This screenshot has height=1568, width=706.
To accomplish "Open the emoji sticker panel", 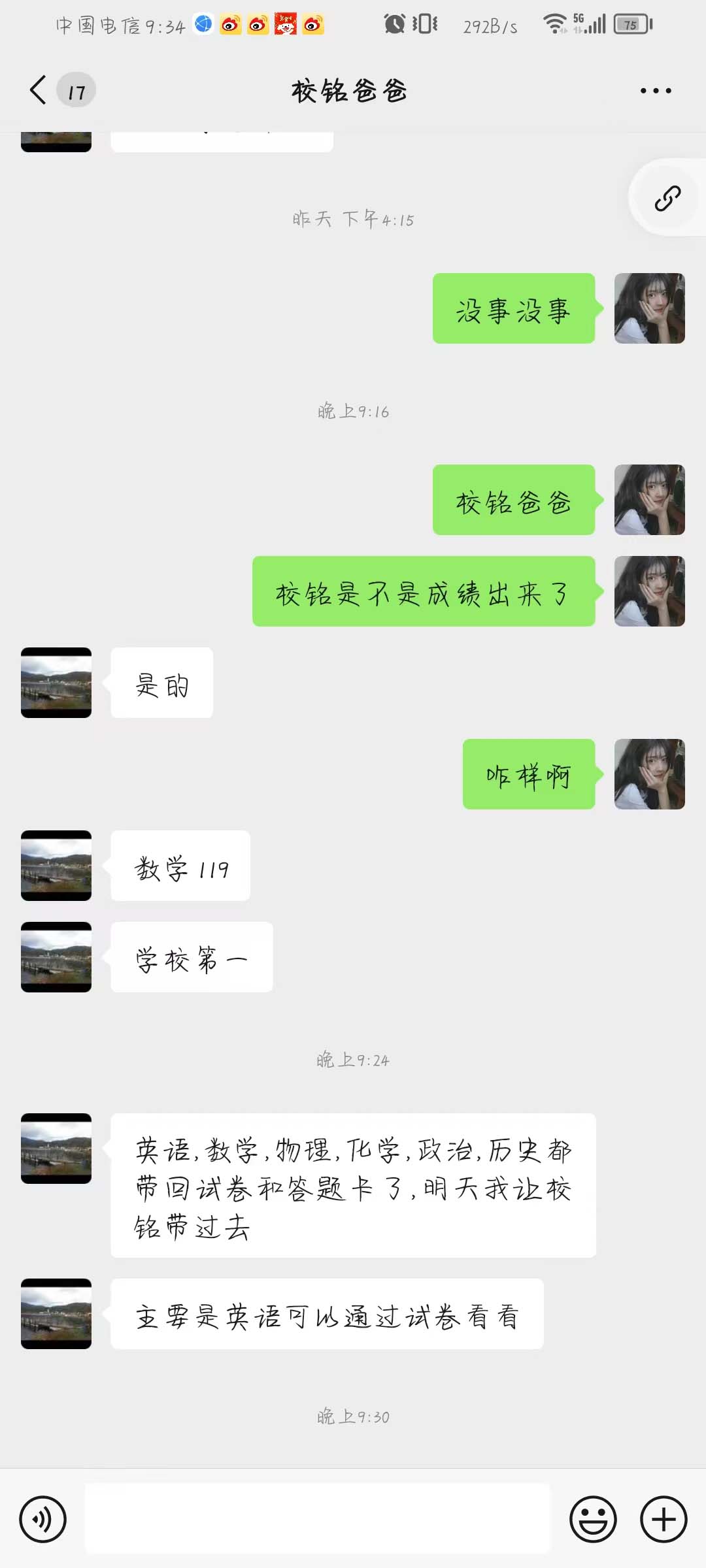I will (593, 1519).
